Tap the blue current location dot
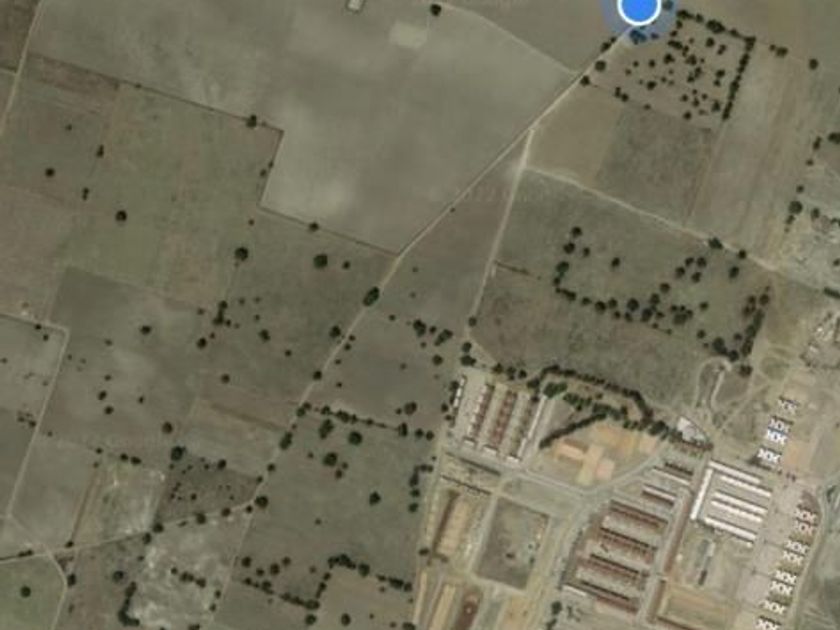 639,8
